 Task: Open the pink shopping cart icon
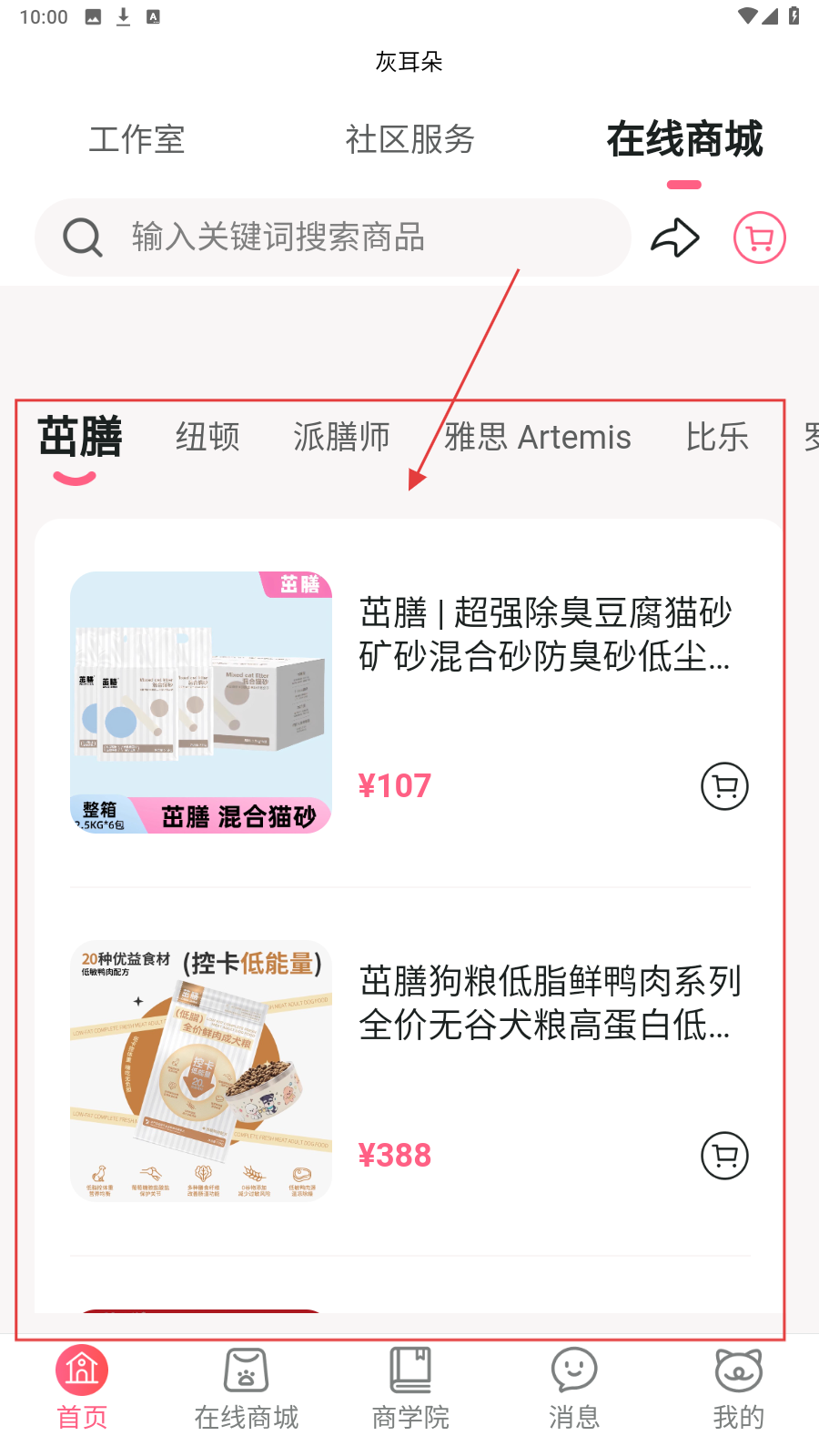click(759, 238)
